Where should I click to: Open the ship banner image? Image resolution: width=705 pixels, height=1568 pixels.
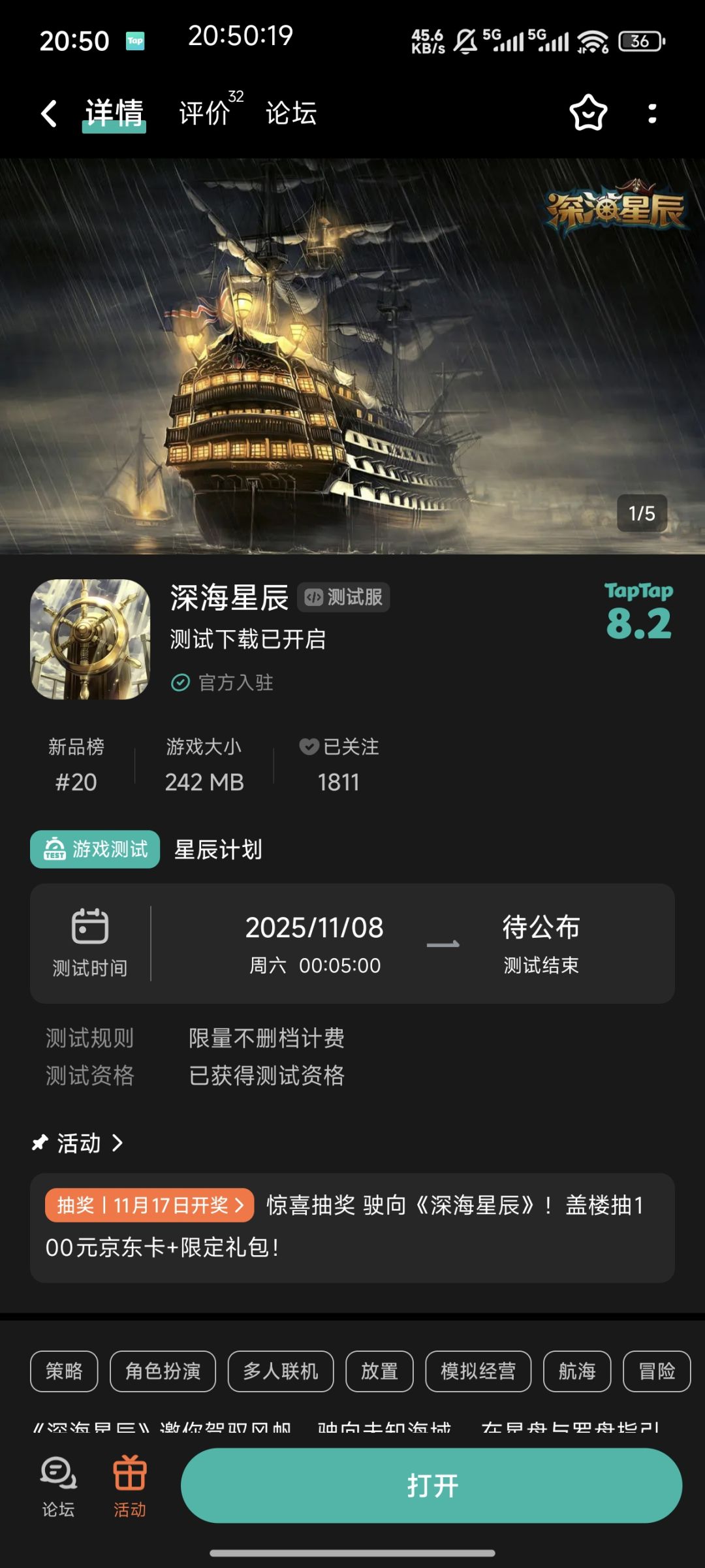352,357
